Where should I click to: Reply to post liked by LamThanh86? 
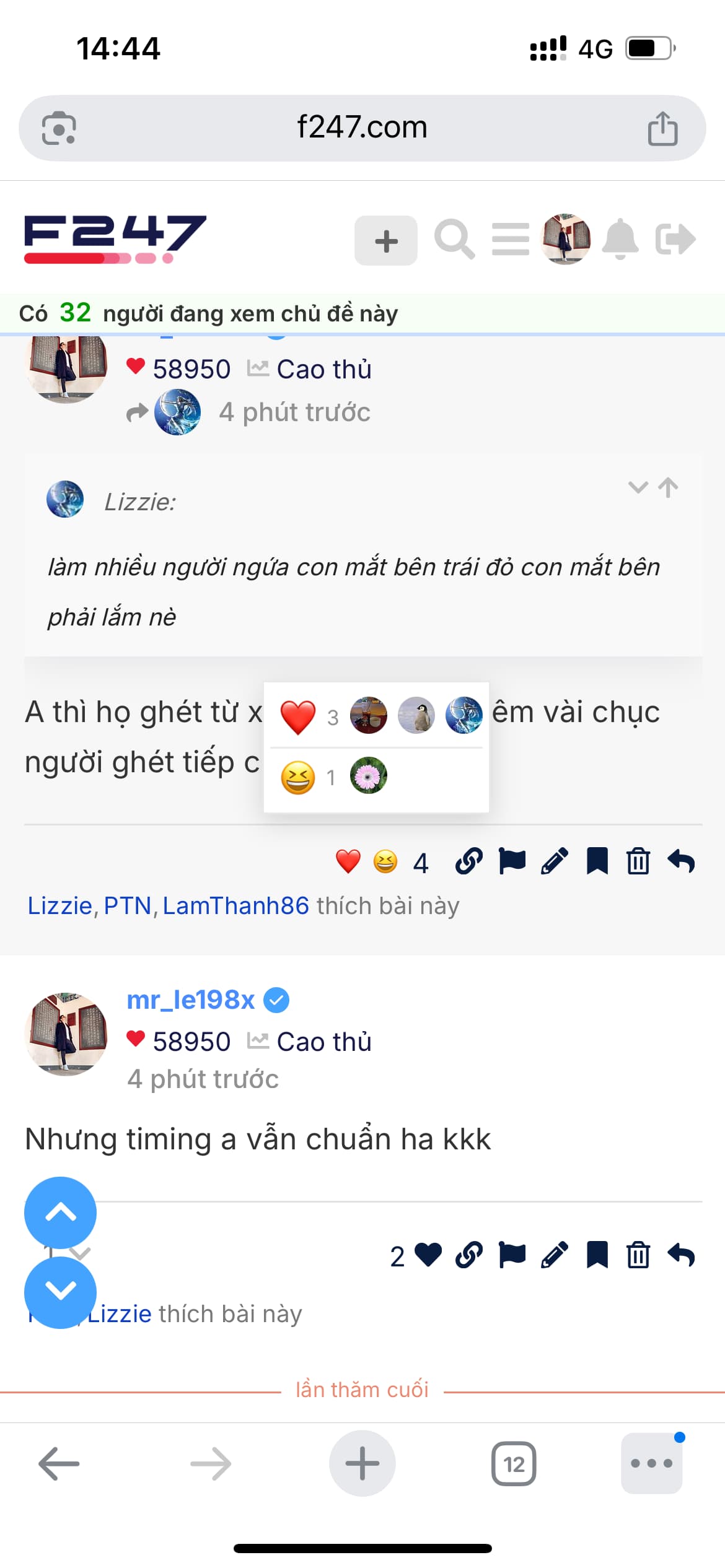681,861
